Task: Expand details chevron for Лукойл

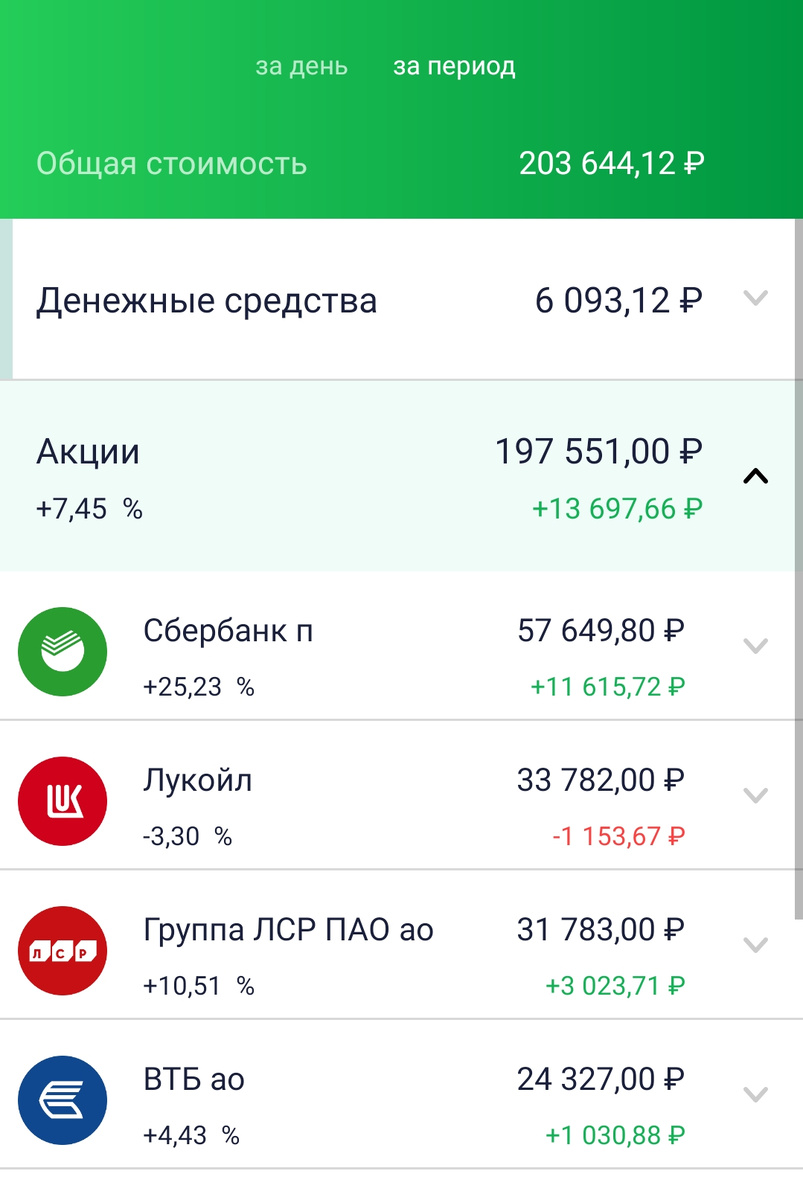Action: point(756,795)
